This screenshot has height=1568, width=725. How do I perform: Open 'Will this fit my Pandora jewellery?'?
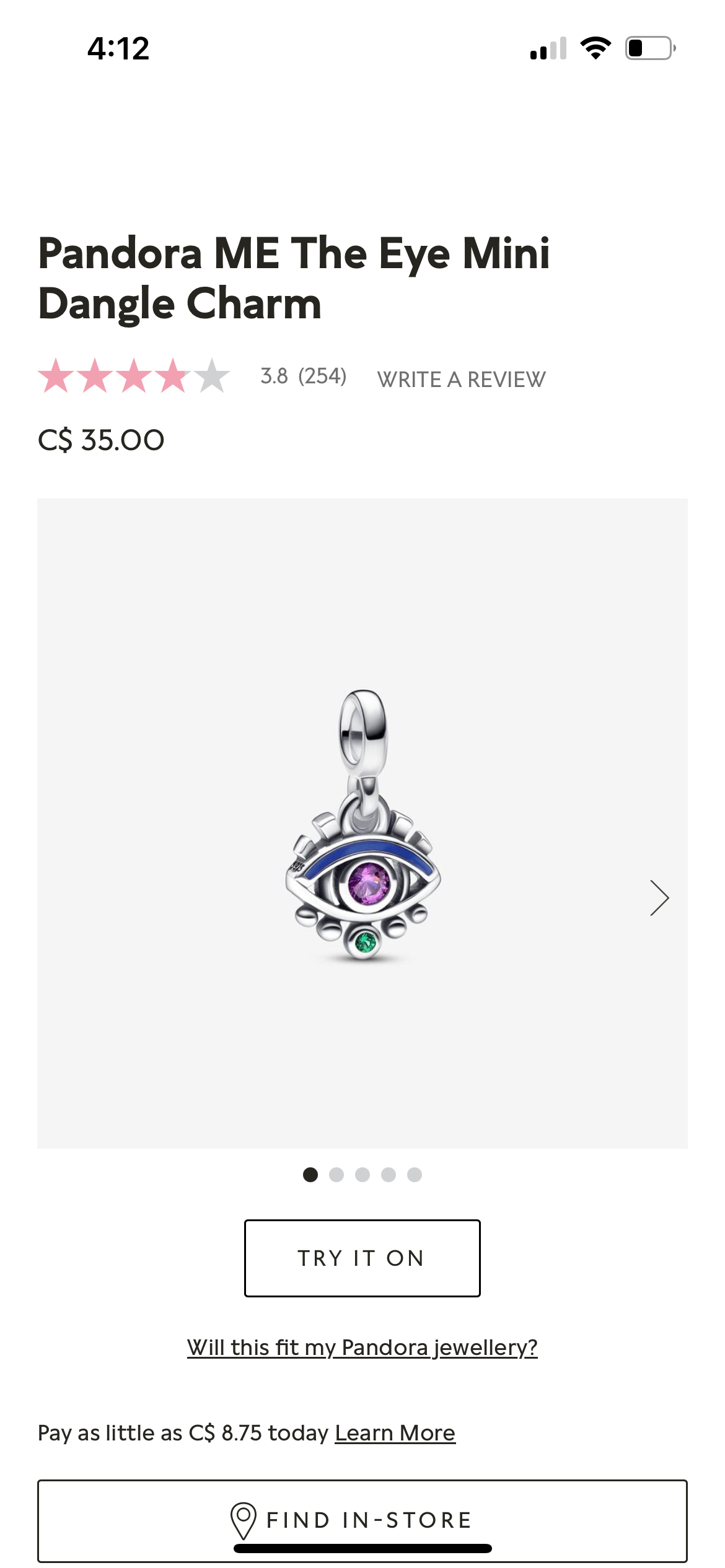[362, 1347]
